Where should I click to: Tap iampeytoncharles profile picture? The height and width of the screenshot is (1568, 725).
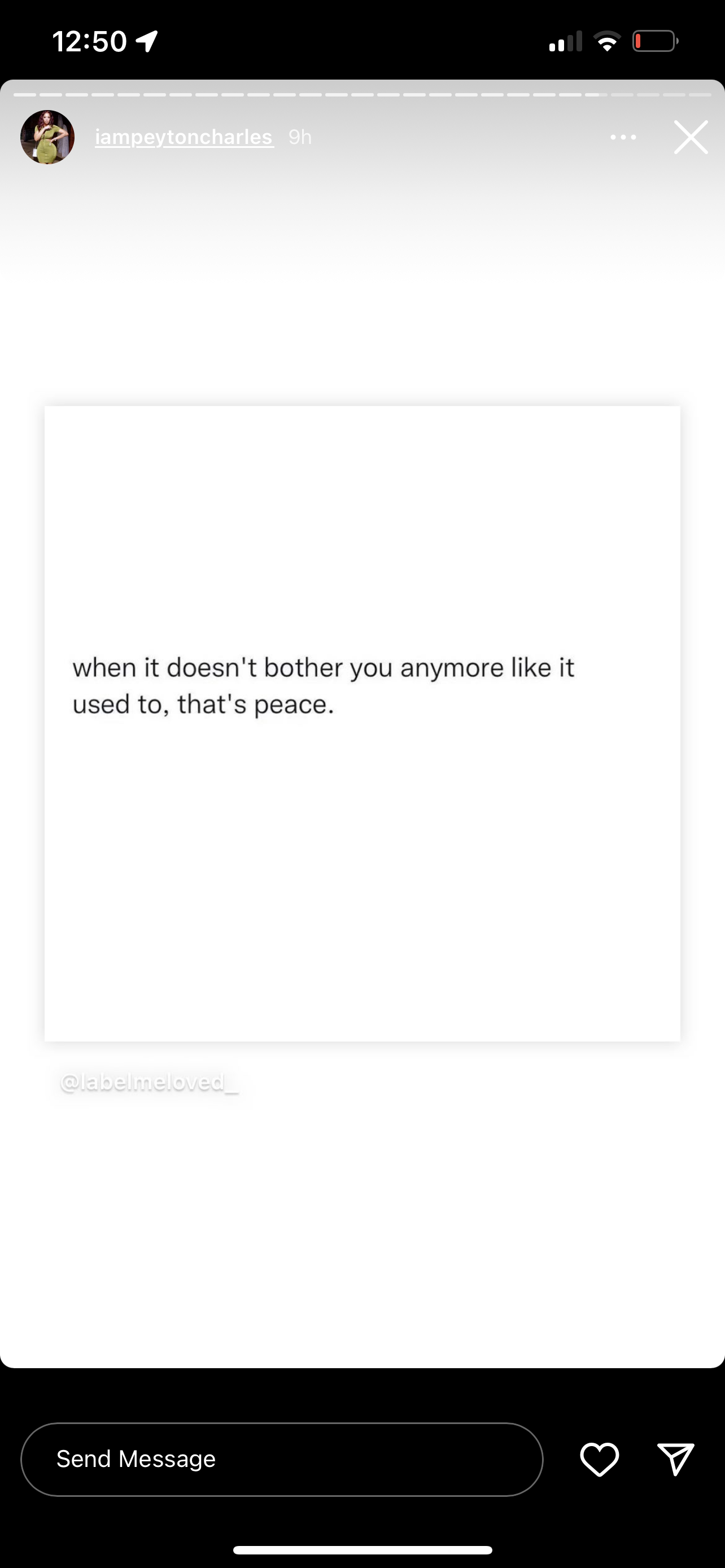pyautogui.click(x=47, y=137)
